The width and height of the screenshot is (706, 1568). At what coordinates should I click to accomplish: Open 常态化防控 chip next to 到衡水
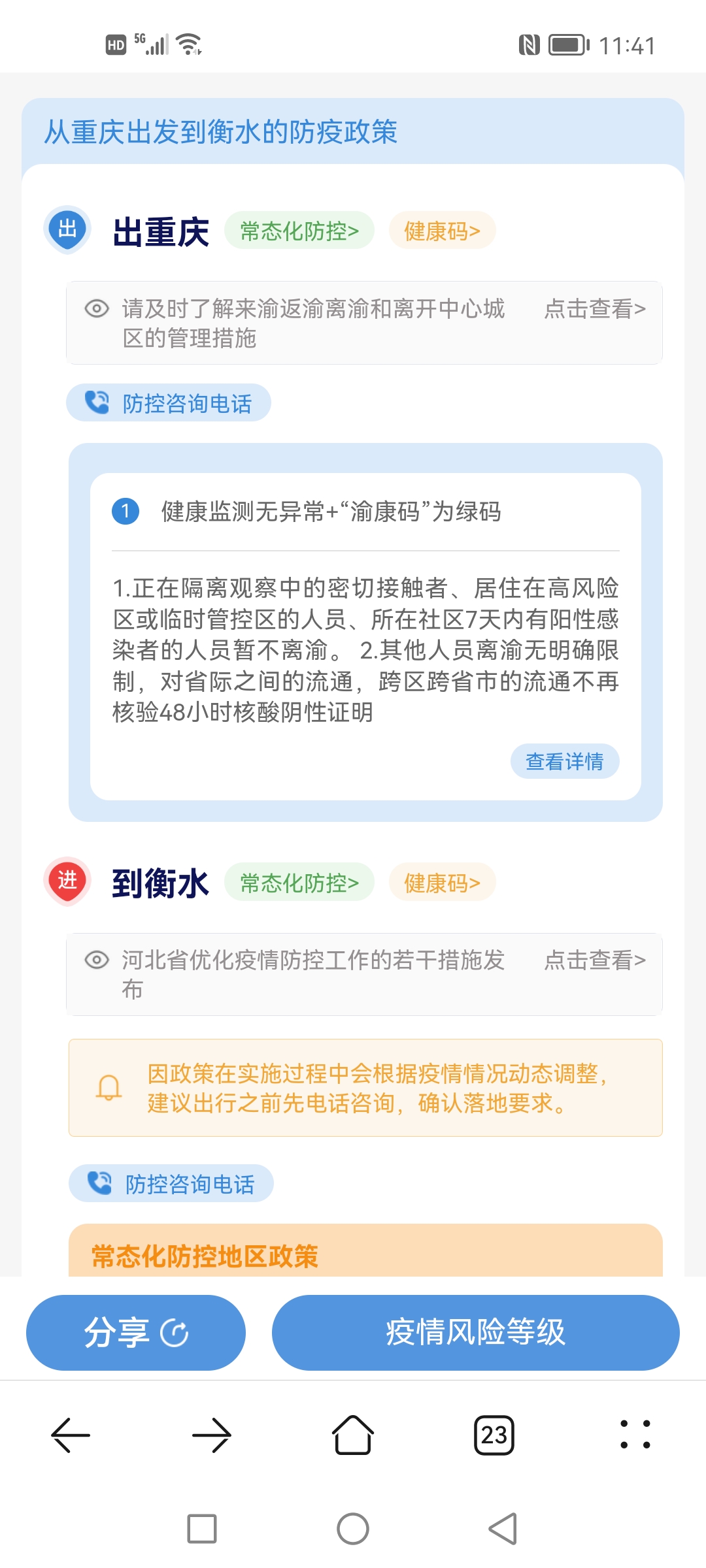coord(299,883)
